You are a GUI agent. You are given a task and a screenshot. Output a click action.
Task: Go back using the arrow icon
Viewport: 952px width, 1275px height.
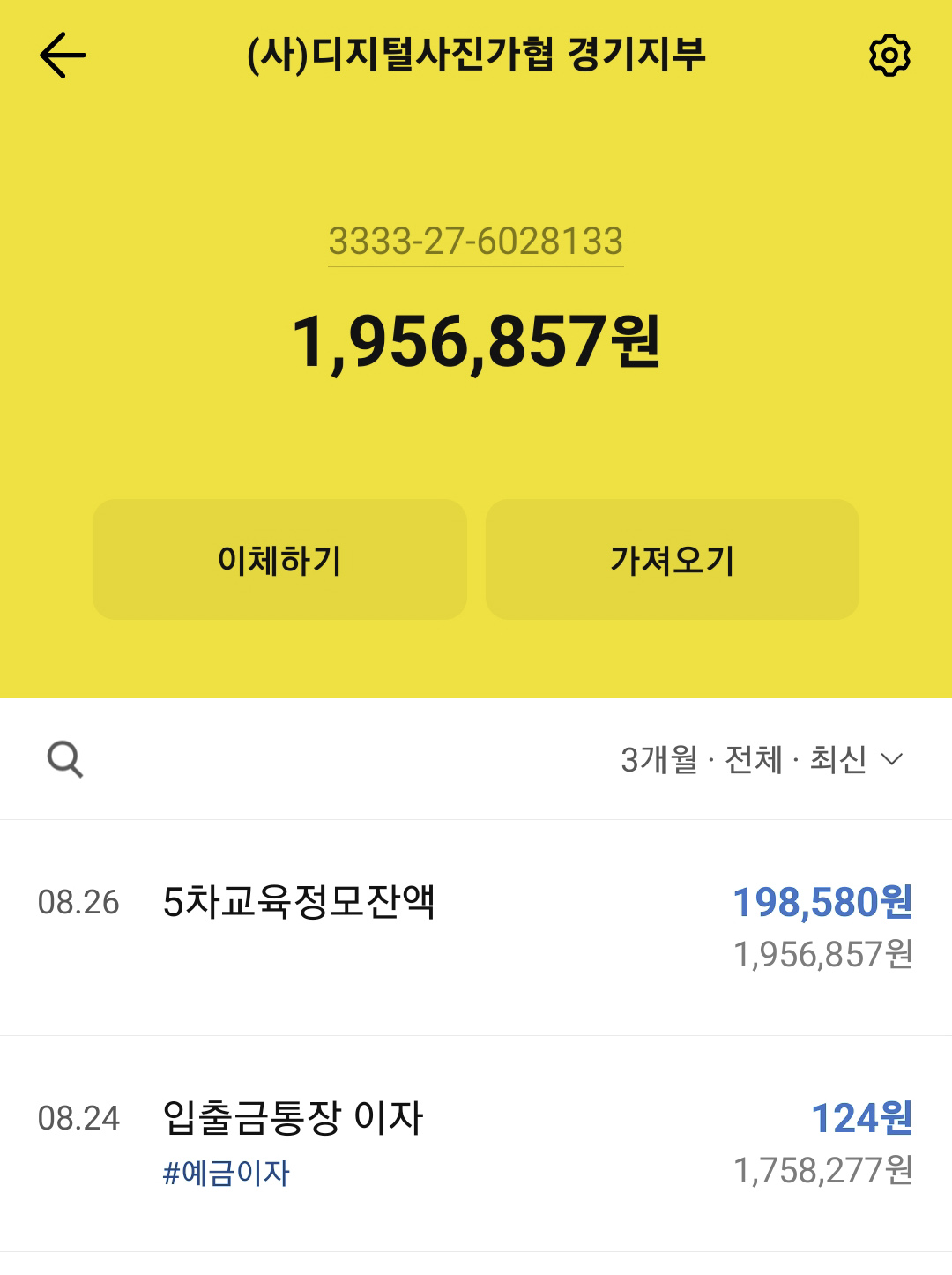63,56
